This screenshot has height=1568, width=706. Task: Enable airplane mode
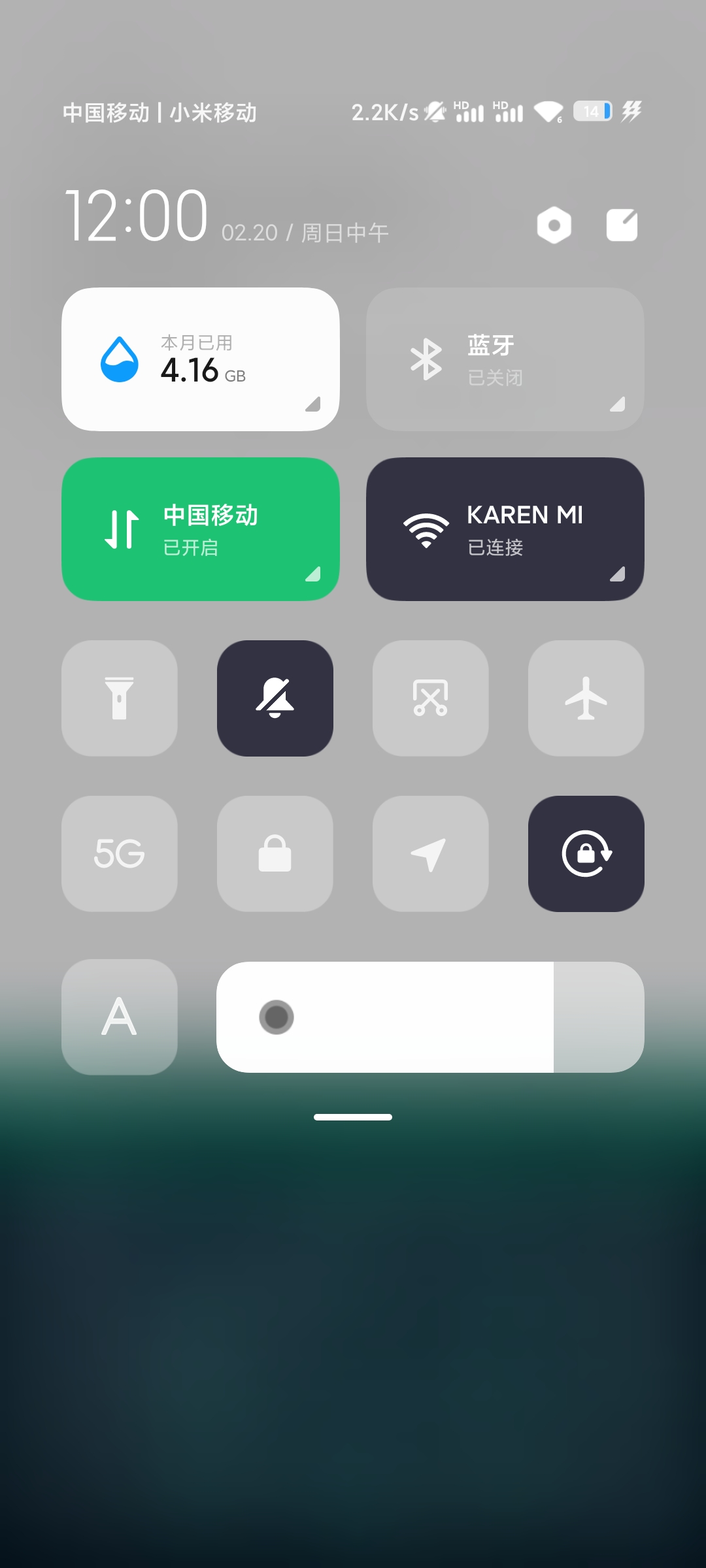(x=586, y=698)
